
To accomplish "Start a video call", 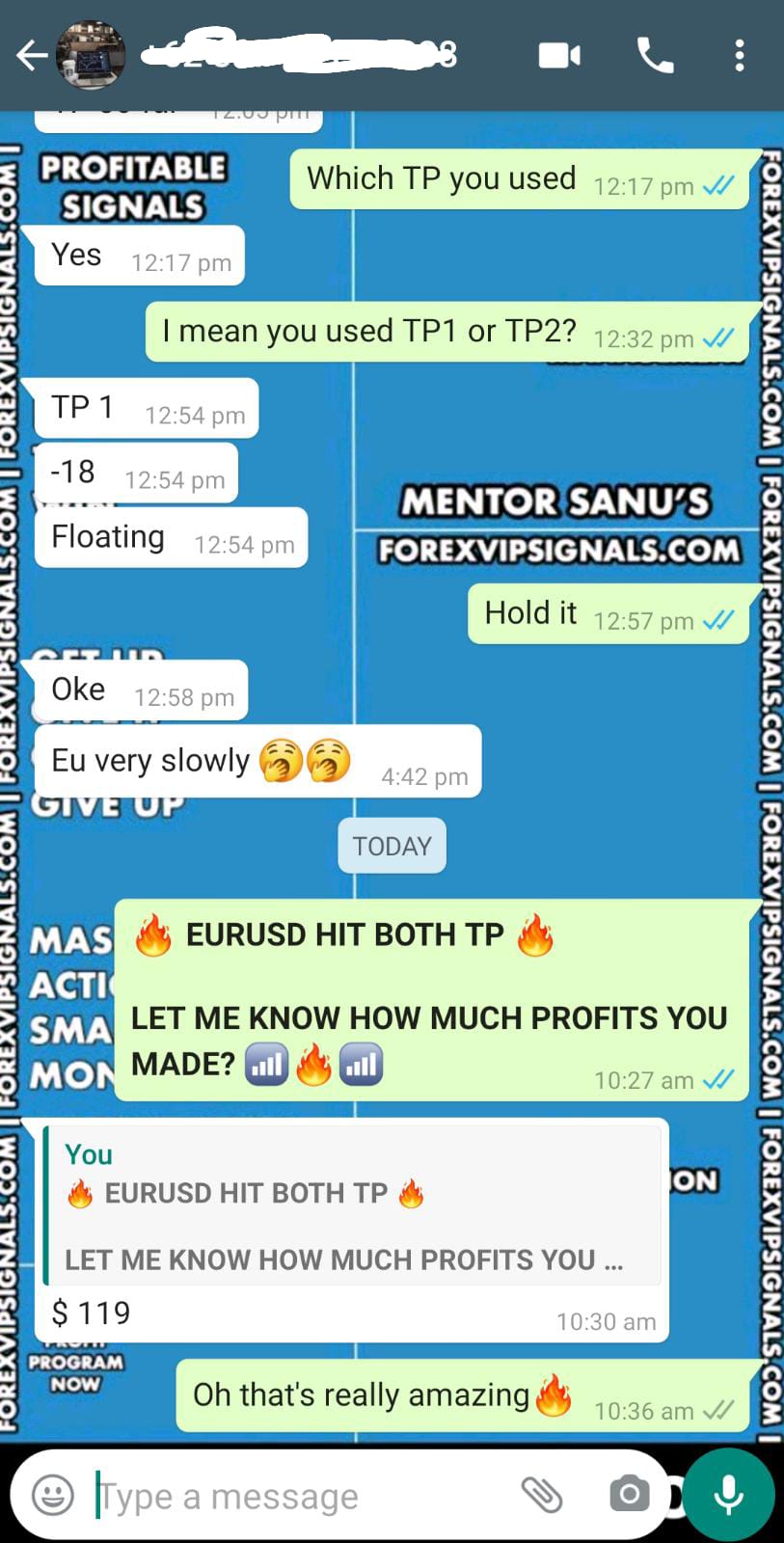I will (559, 56).
